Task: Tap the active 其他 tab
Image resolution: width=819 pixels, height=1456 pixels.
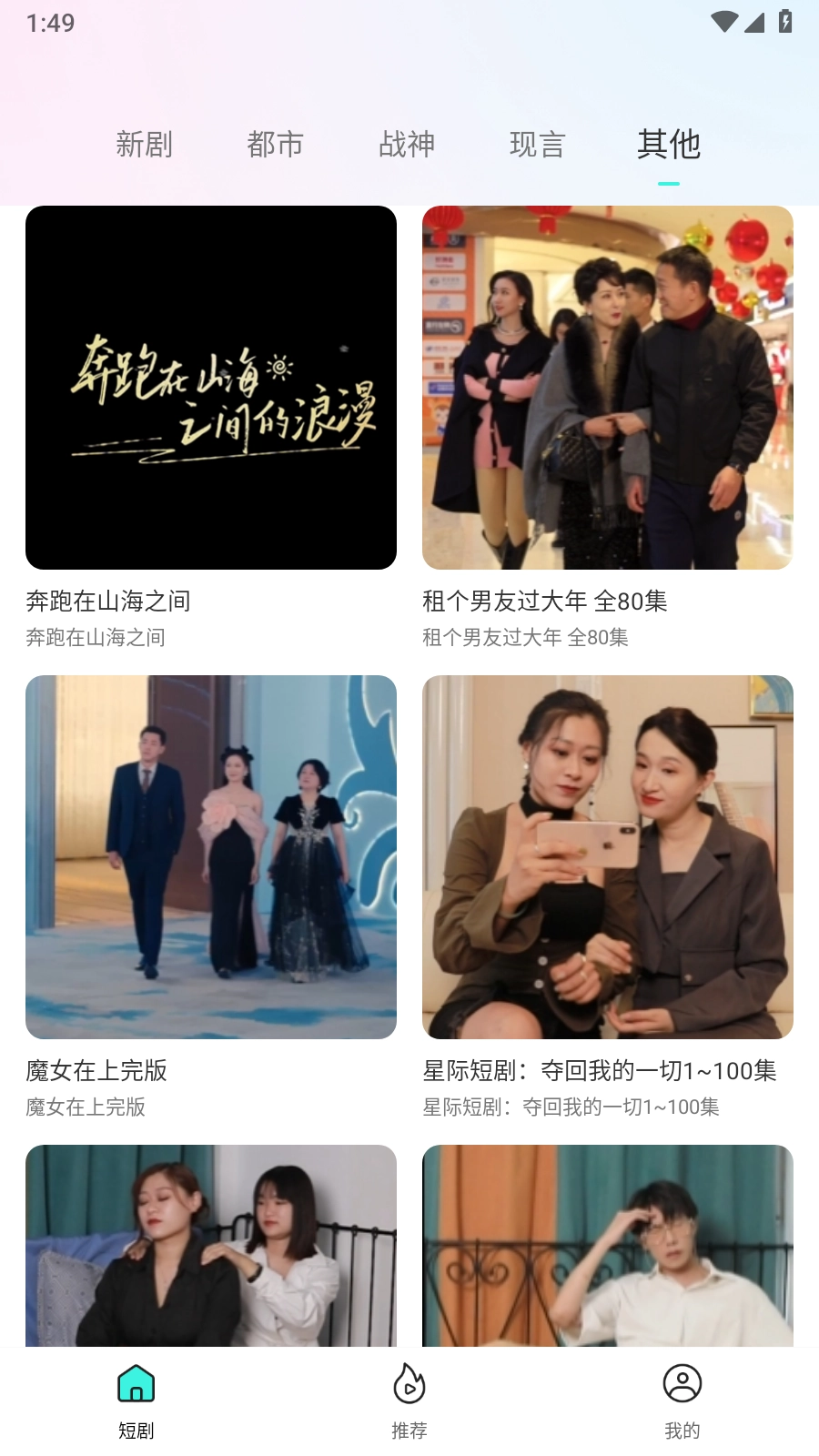Action: pyautogui.click(x=669, y=144)
